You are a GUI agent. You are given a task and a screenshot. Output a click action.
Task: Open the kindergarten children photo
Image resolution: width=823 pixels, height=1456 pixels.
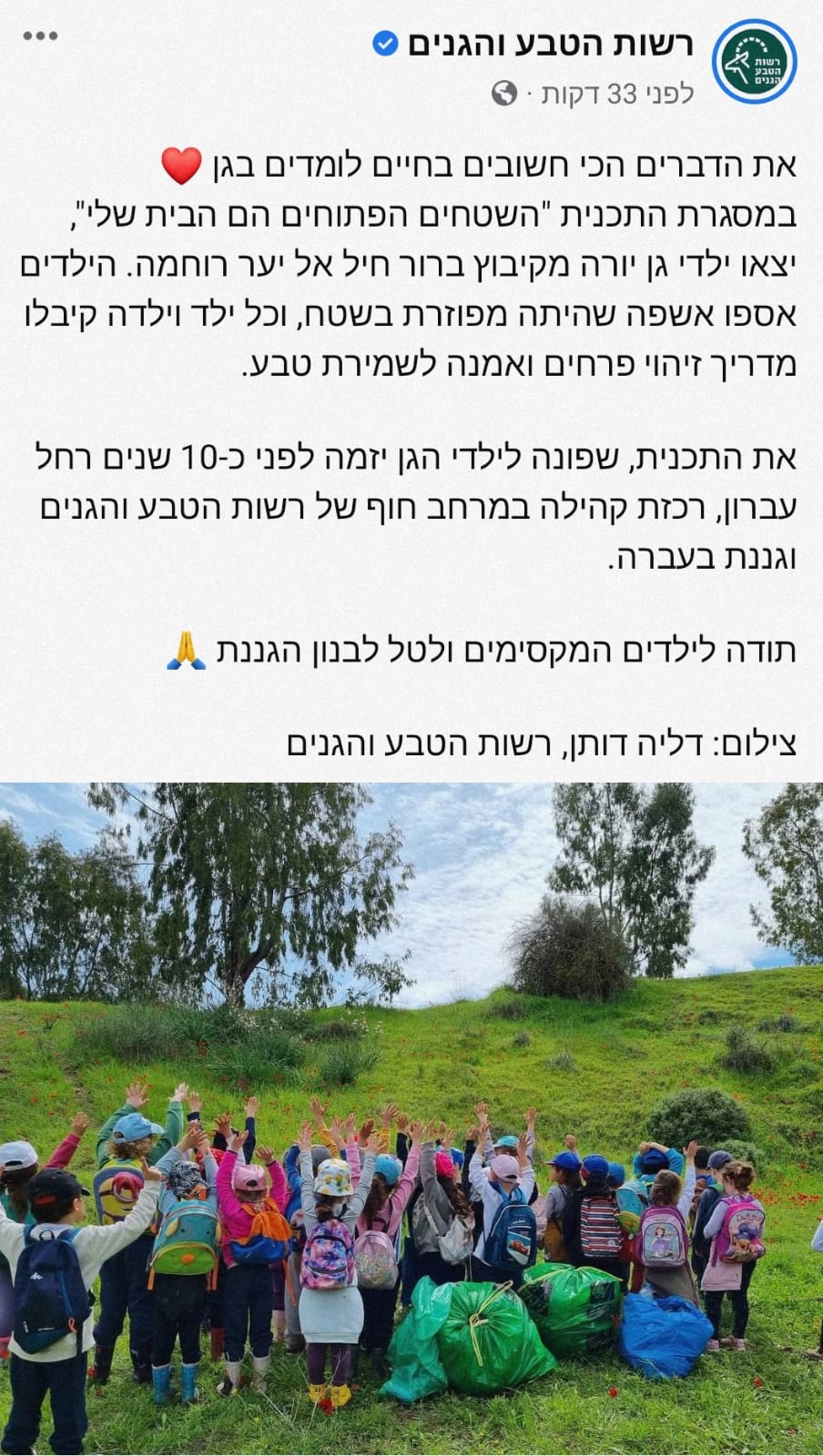point(411,1117)
